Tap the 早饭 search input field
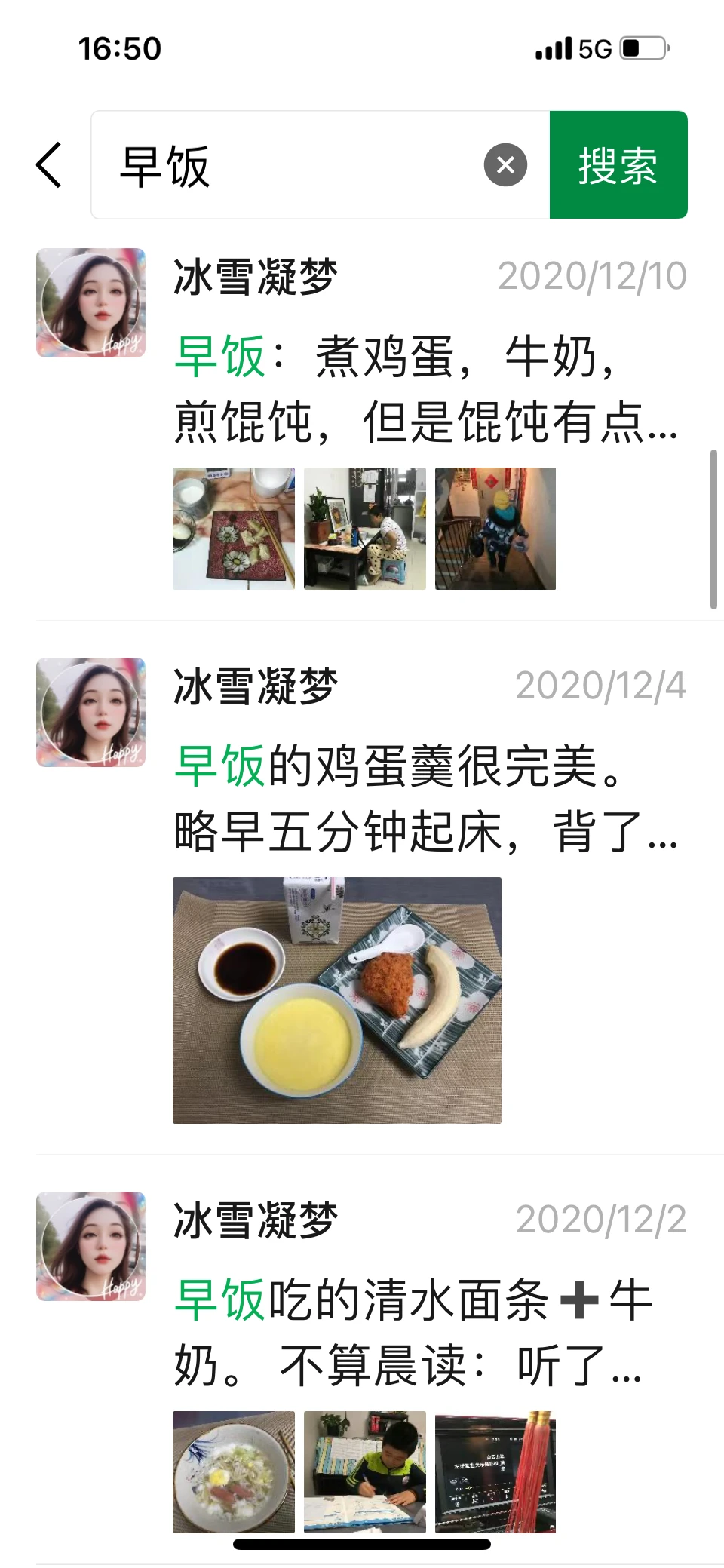This screenshot has width=724, height=1568. coord(294,165)
